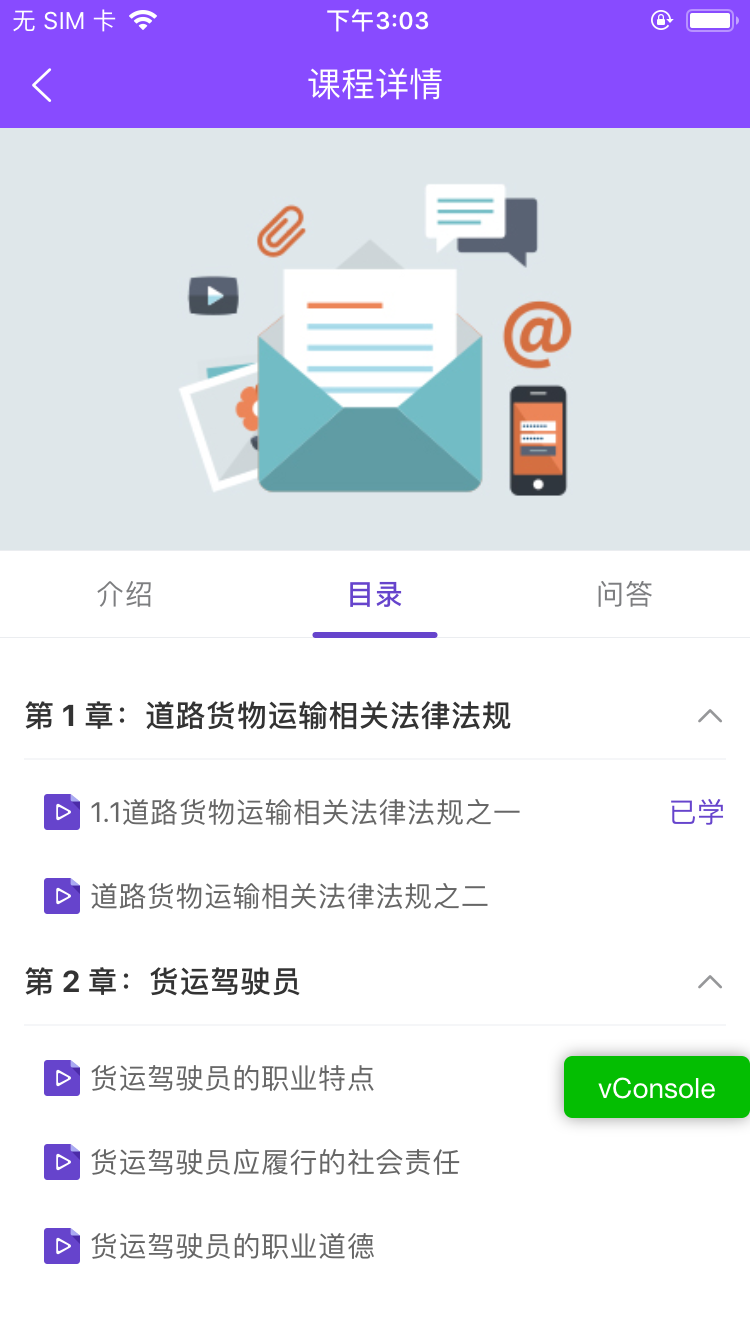Tap the play icon beside 1.1道路货物运输相关法律法规之一
The height and width of the screenshot is (1334, 750).
[x=61, y=811]
